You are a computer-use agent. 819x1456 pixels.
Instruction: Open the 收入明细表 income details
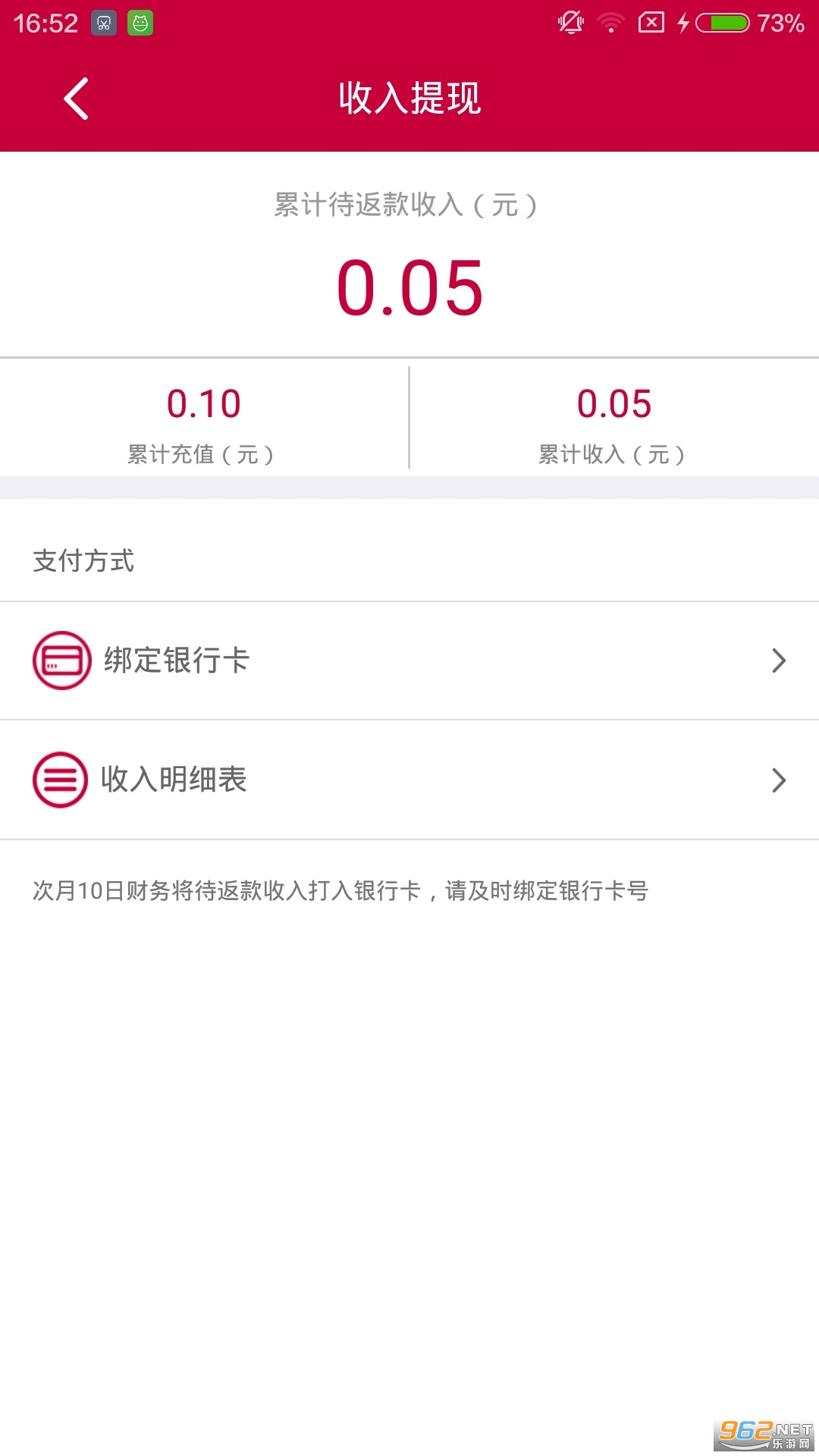point(409,780)
